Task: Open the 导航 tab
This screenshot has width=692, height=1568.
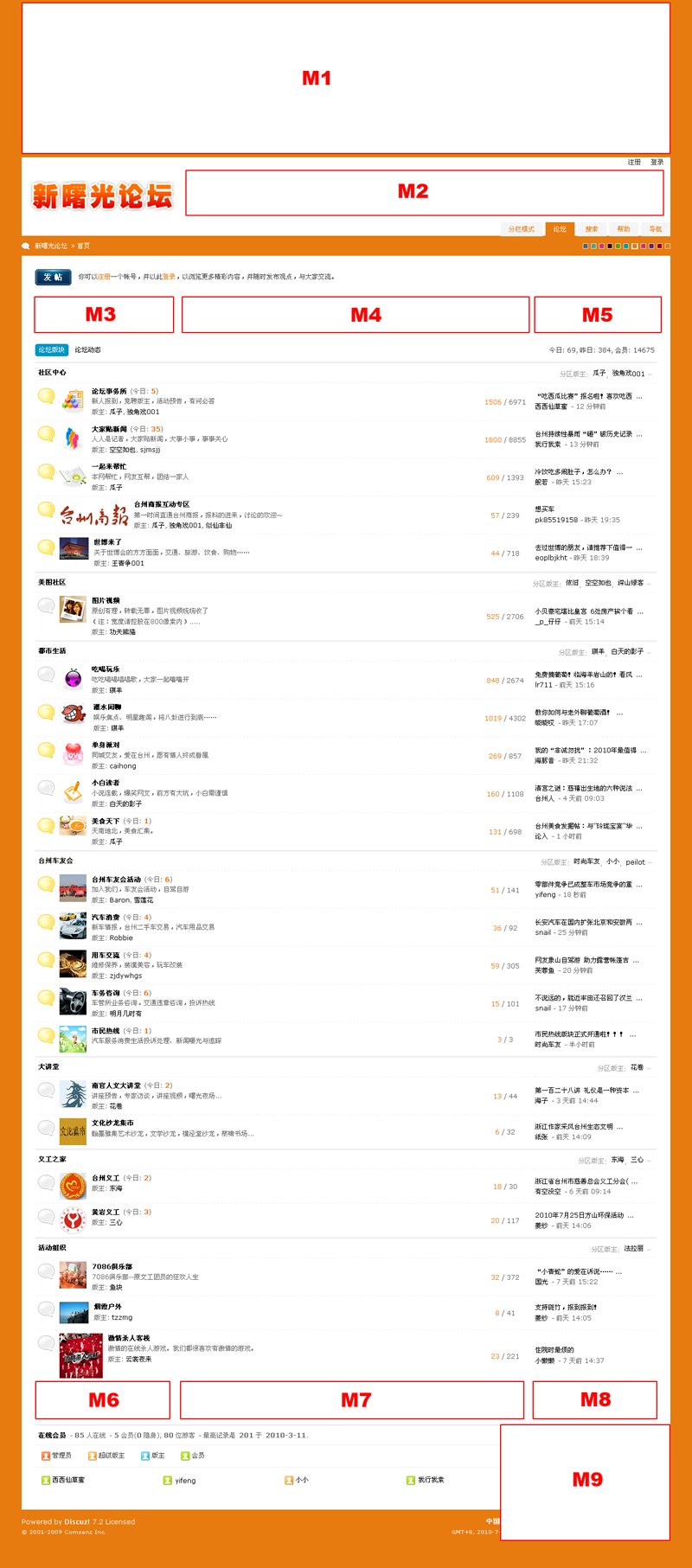Action: [x=656, y=229]
